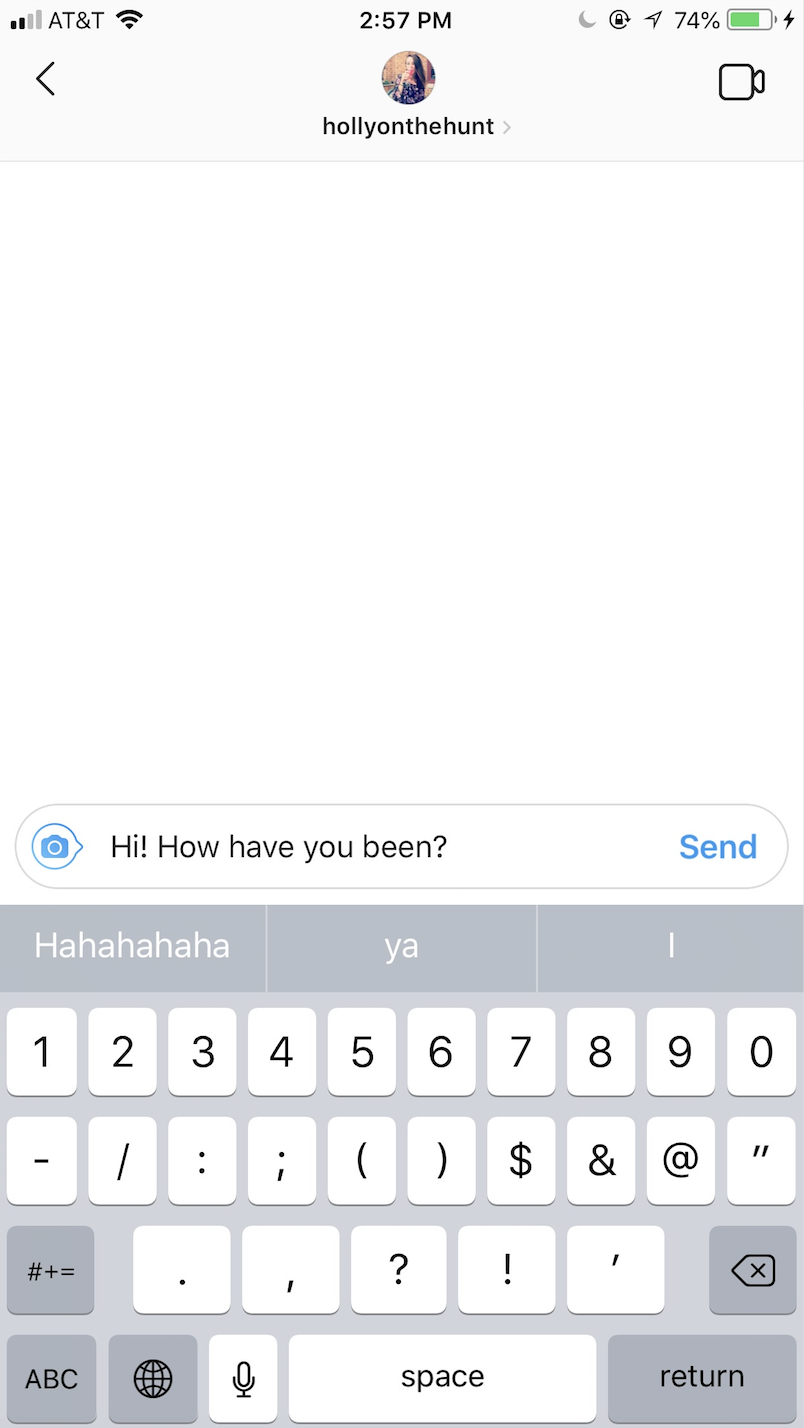The height and width of the screenshot is (1428, 804).
Task: Send the typed message
Action: pyautogui.click(x=717, y=847)
